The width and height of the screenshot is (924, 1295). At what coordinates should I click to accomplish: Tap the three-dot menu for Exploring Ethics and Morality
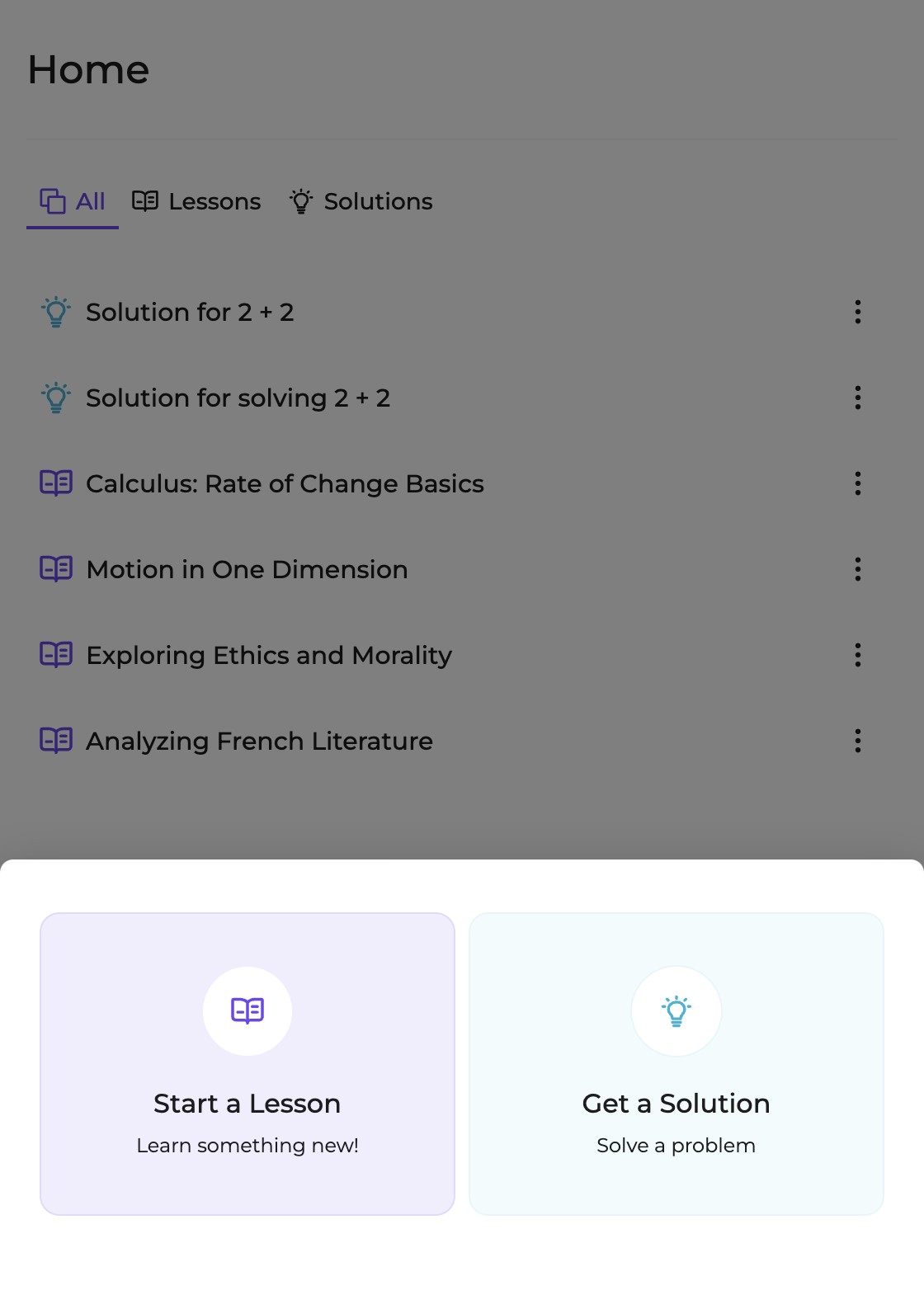point(858,656)
